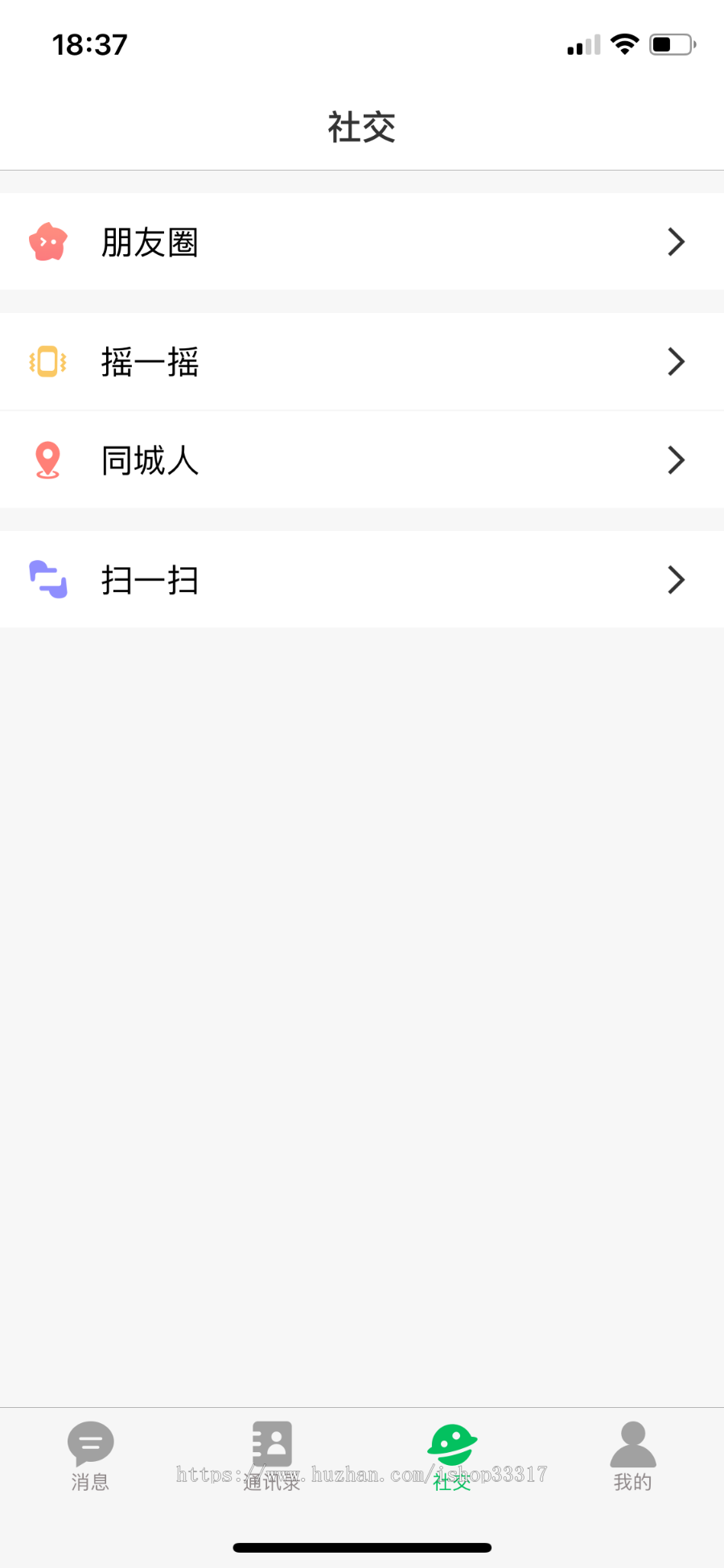Click the chevron beside 扫一扫
Viewport: 724px width, 1568px height.
click(x=677, y=579)
